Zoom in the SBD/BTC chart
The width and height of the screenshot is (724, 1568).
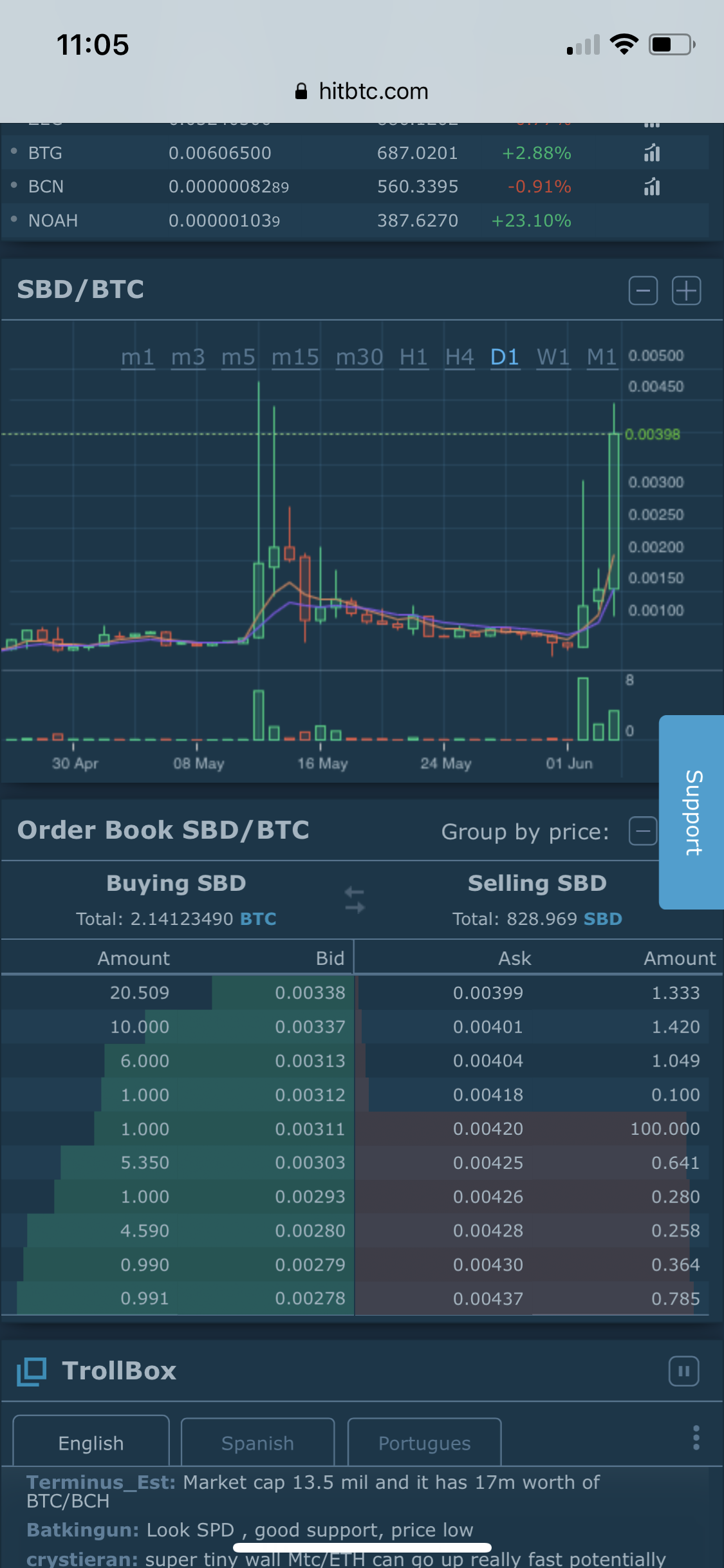pos(686,291)
